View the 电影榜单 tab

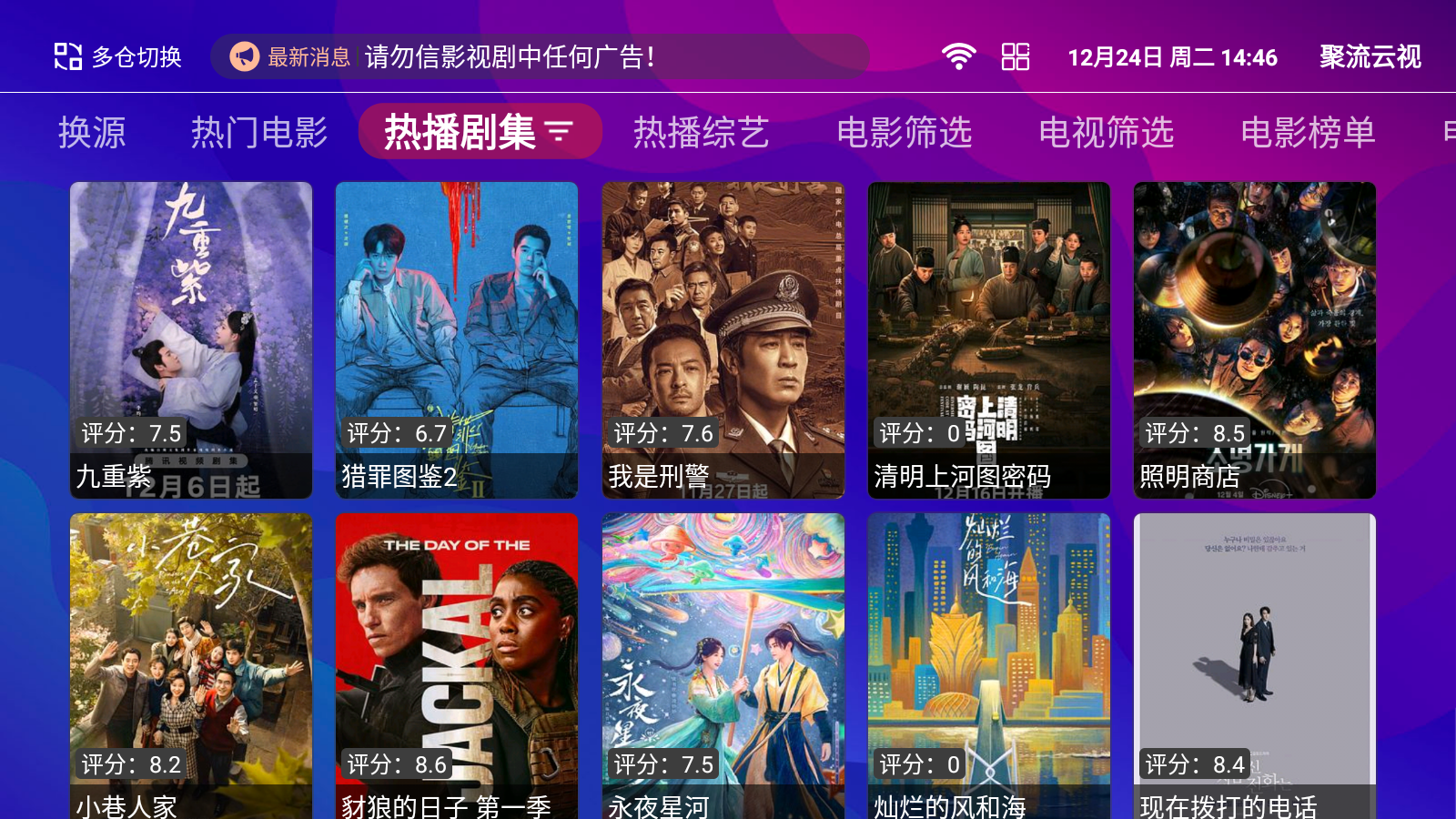click(1308, 133)
